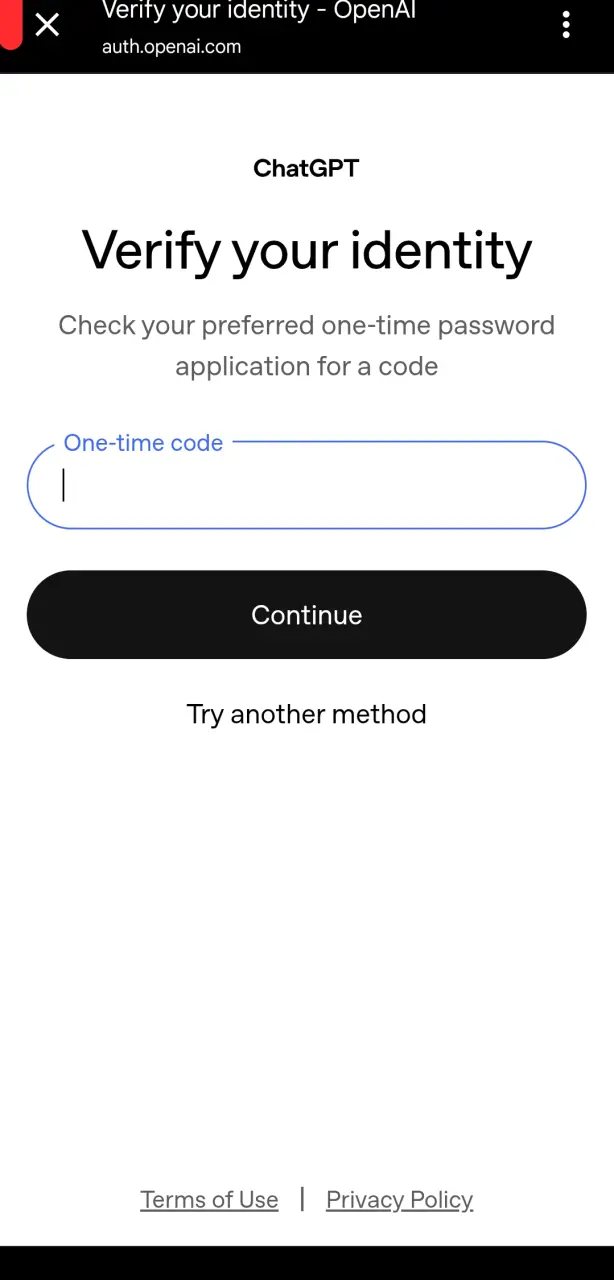Open the three-dot overflow menu
The width and height of the screenshot is (614, 1280).
pos(566,25)
